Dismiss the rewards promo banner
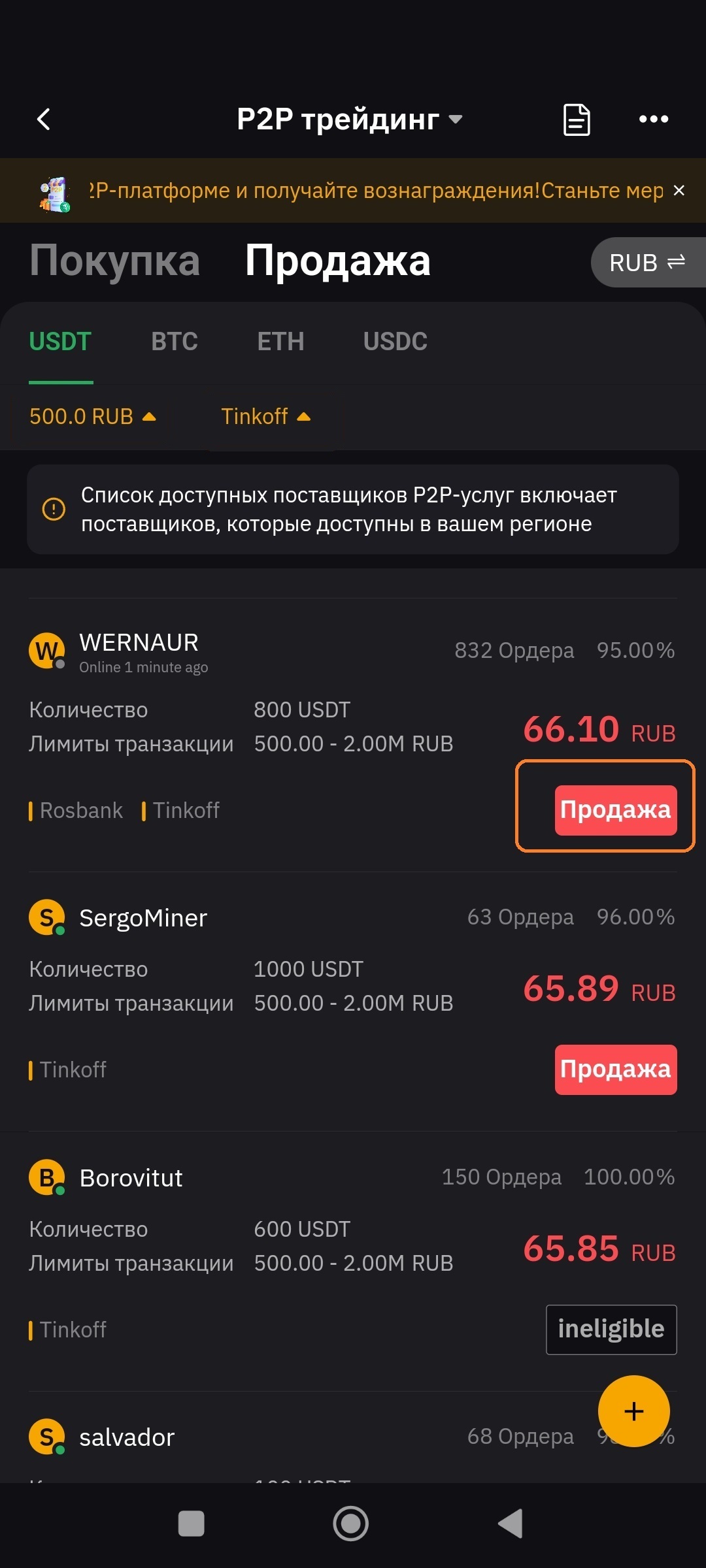 coord(679,190)
